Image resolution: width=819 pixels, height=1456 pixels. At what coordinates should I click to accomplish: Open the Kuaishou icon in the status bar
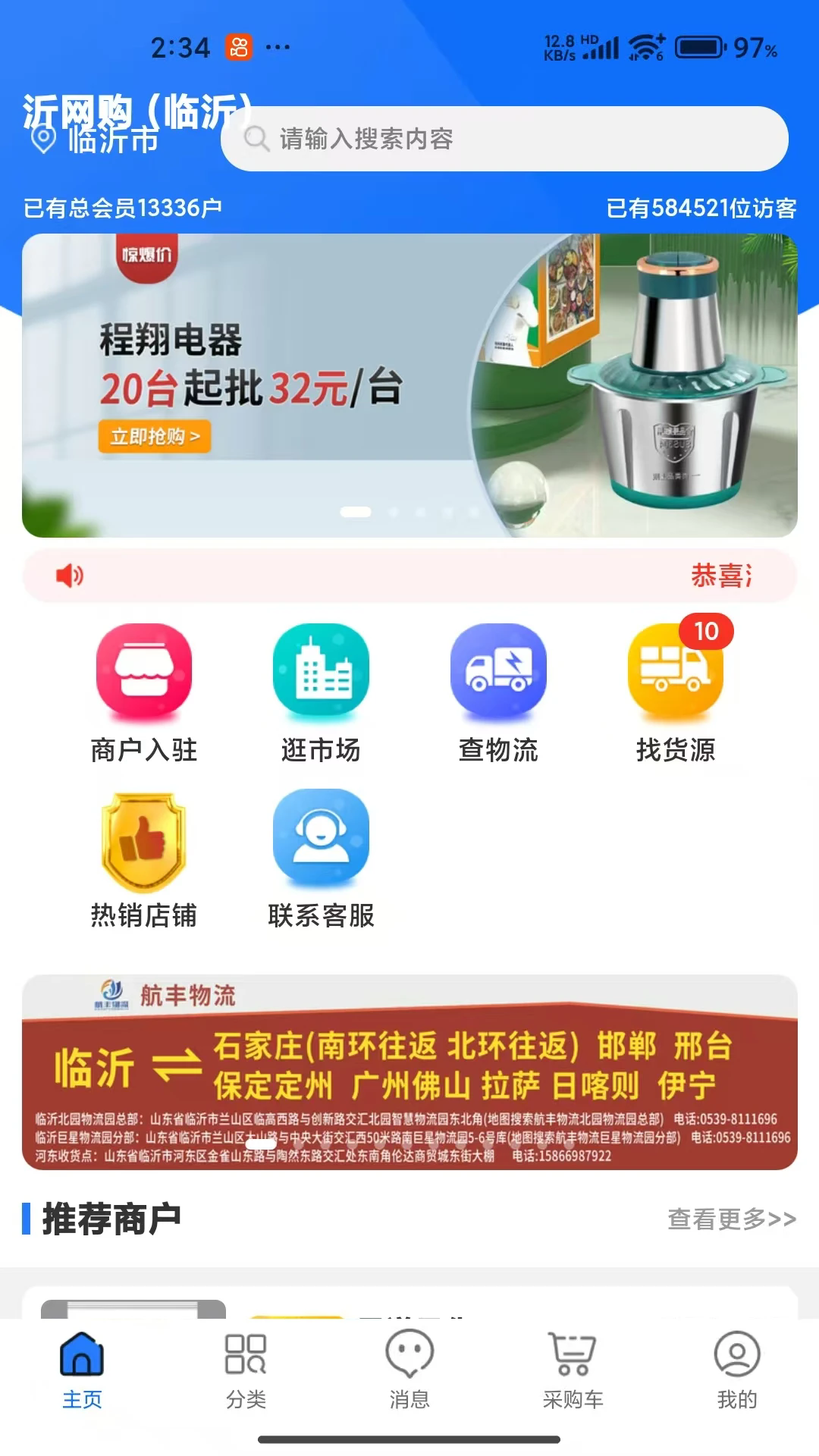click(236, 47)
